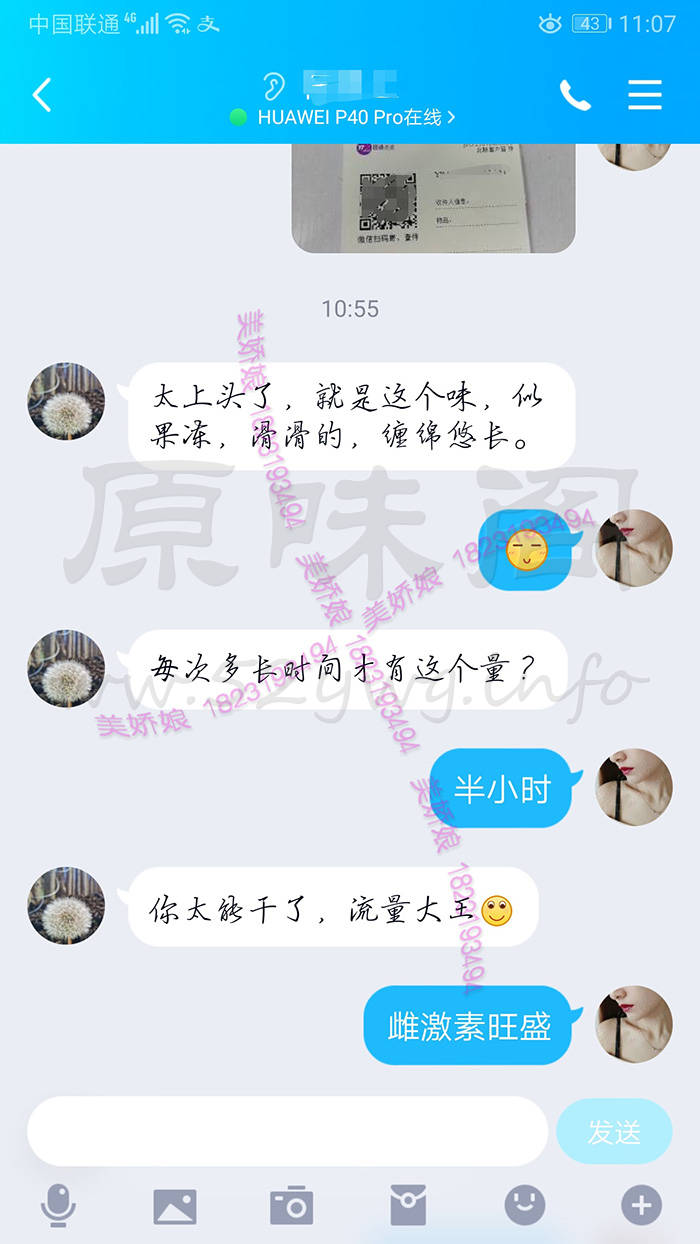Go back to the chat list
Screen dimensions: 700x1244
(41, 96)
